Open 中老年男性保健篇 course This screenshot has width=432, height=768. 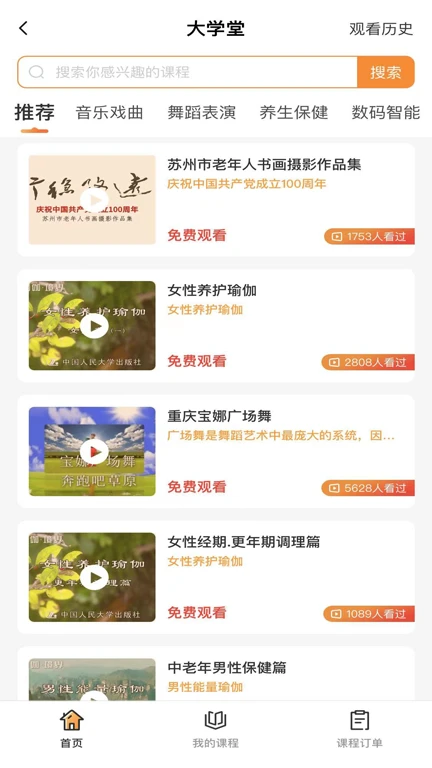pyautogui.click(x=216, y=674)
